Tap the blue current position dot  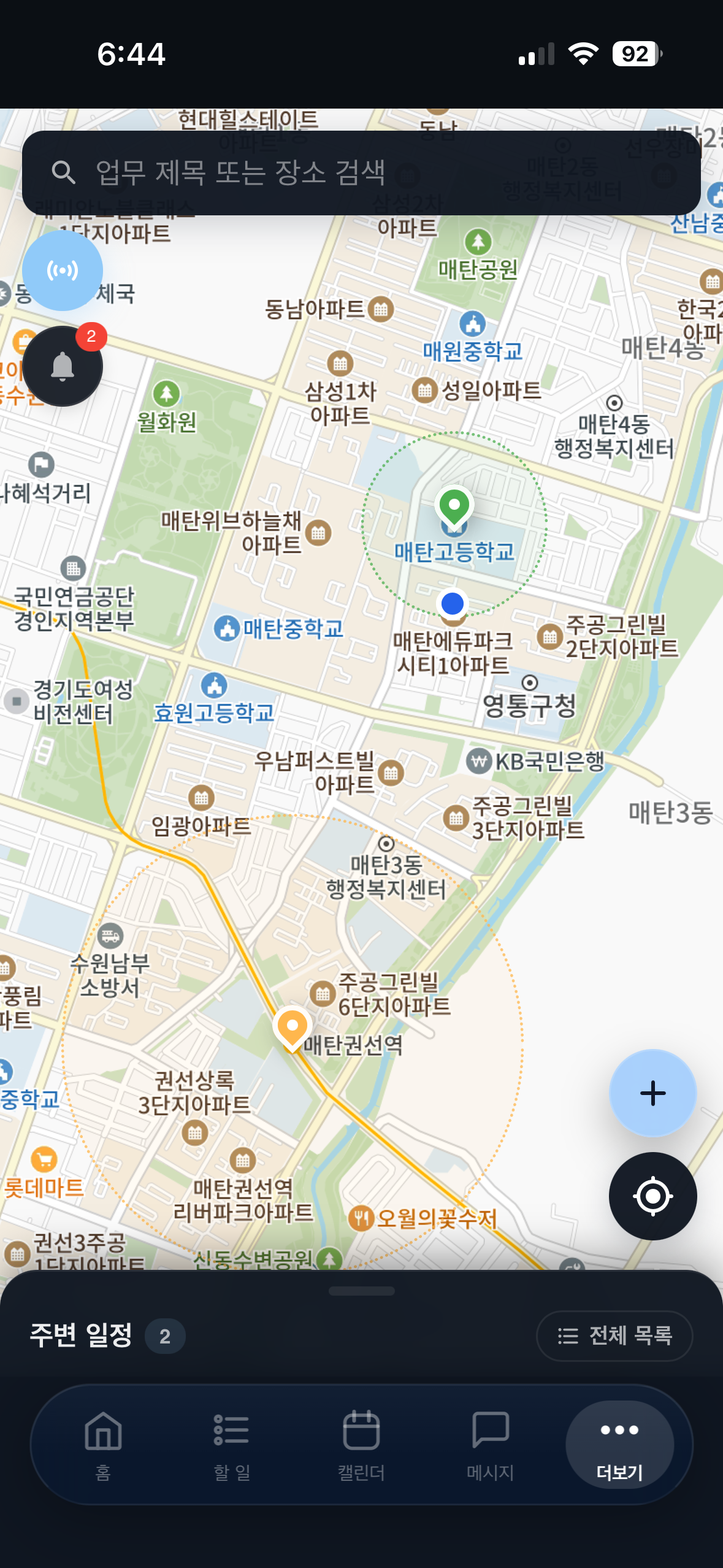(452, 604)
